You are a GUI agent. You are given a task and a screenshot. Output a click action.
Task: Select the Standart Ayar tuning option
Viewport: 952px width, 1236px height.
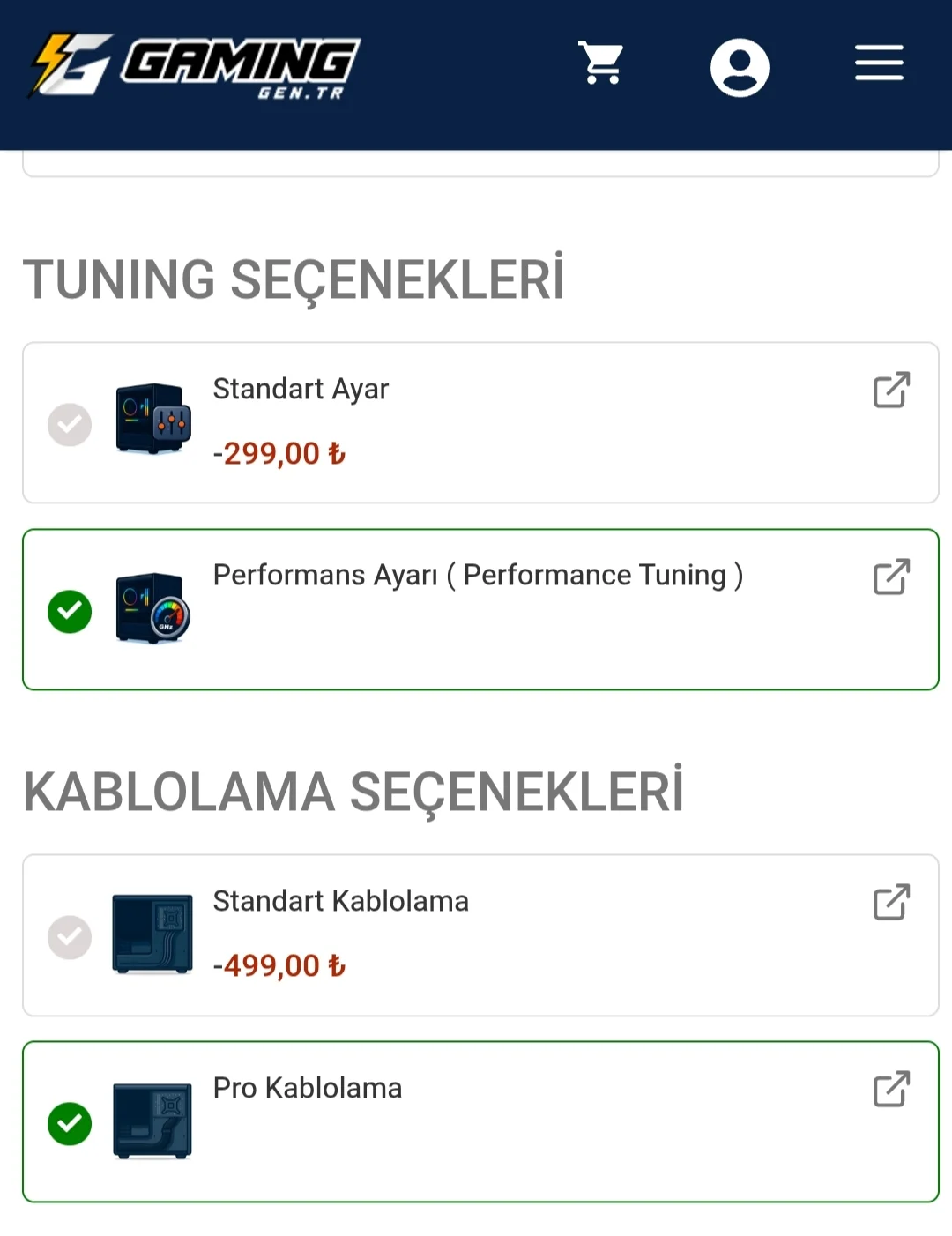coord(70,425)
